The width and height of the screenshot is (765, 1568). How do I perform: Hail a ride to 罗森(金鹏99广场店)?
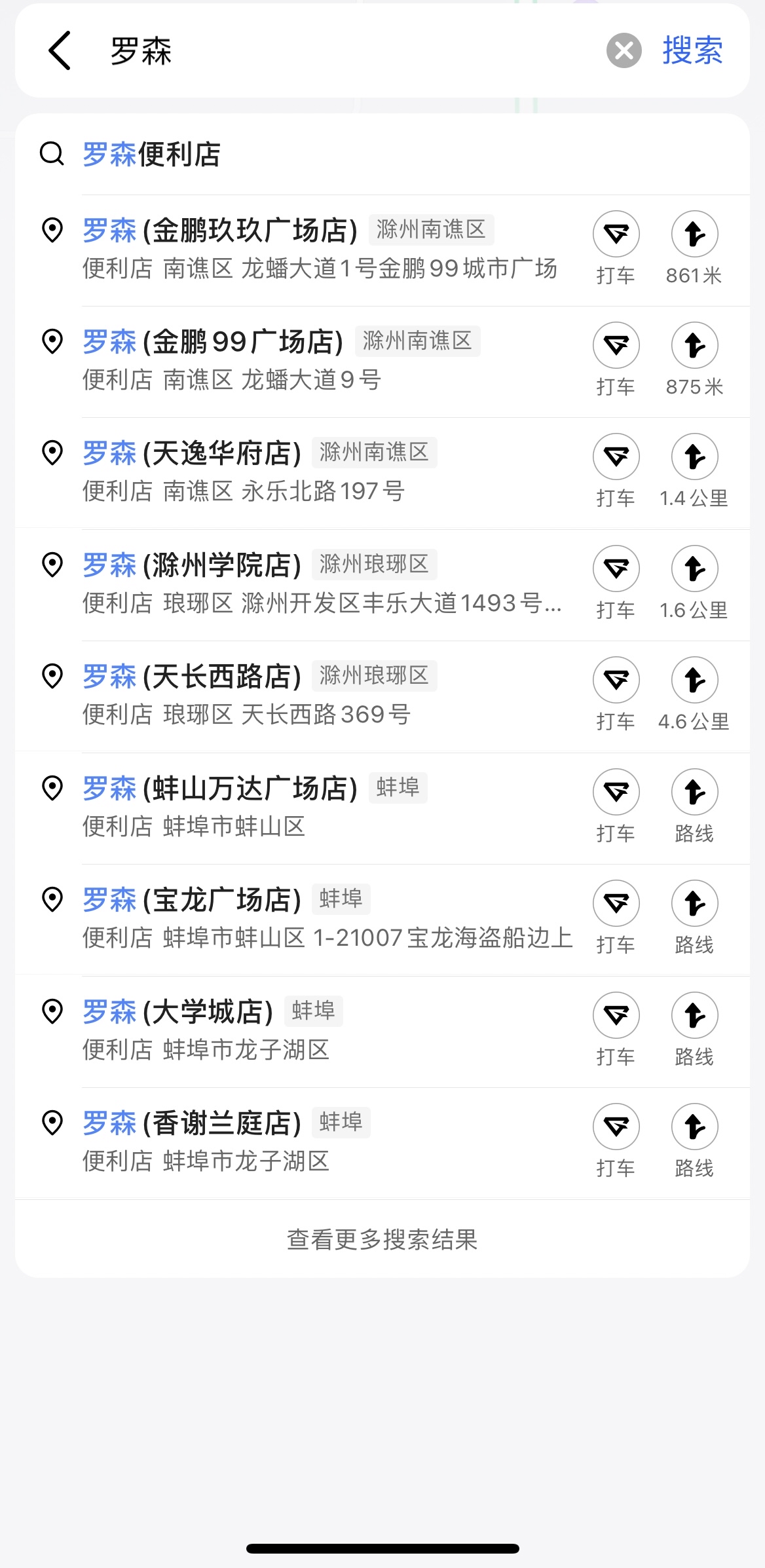[x=616, y=359]
